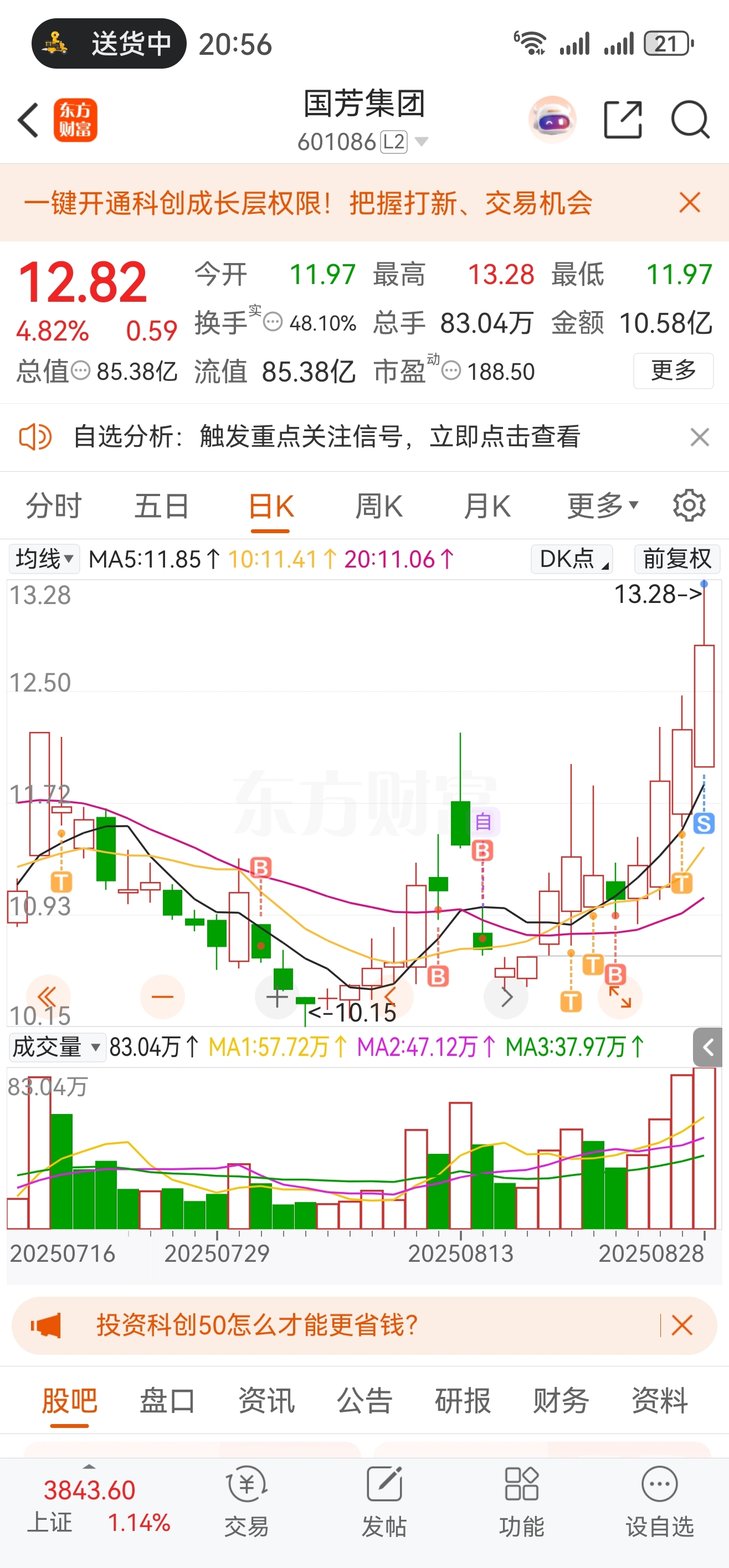Open the 均线 indicator dropdown
The height and width of the screenshot is (1568, 729).
[44, 558]
